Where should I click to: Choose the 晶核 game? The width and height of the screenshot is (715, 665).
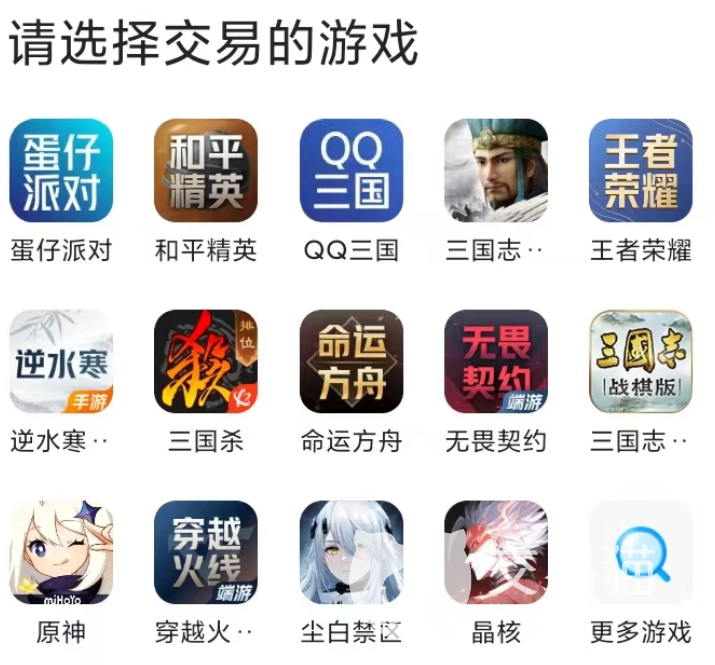[496, 553]
